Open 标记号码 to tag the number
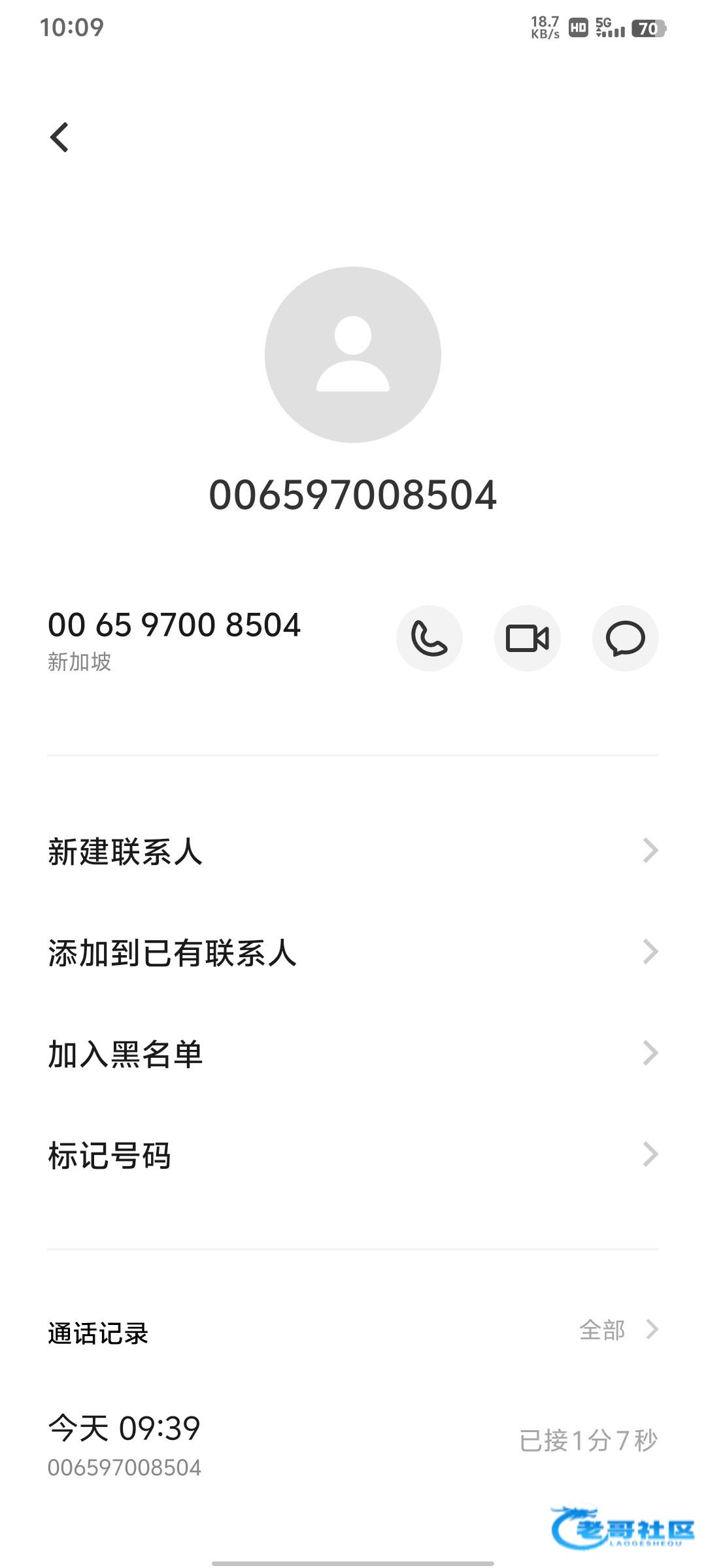Image resolution: width=706 pixels, height=1568 pixels. (x=353, y=1155)
